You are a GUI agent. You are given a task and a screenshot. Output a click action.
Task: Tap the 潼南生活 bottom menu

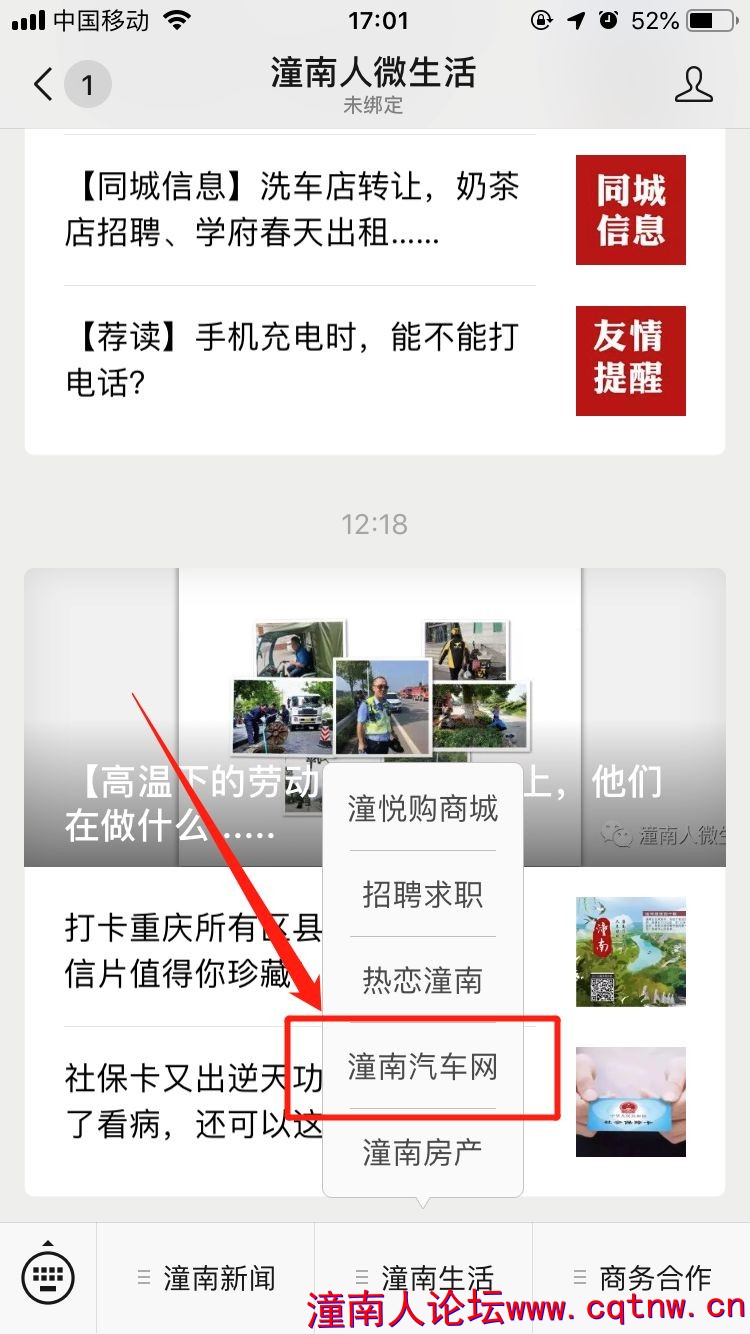(424, 1277)
